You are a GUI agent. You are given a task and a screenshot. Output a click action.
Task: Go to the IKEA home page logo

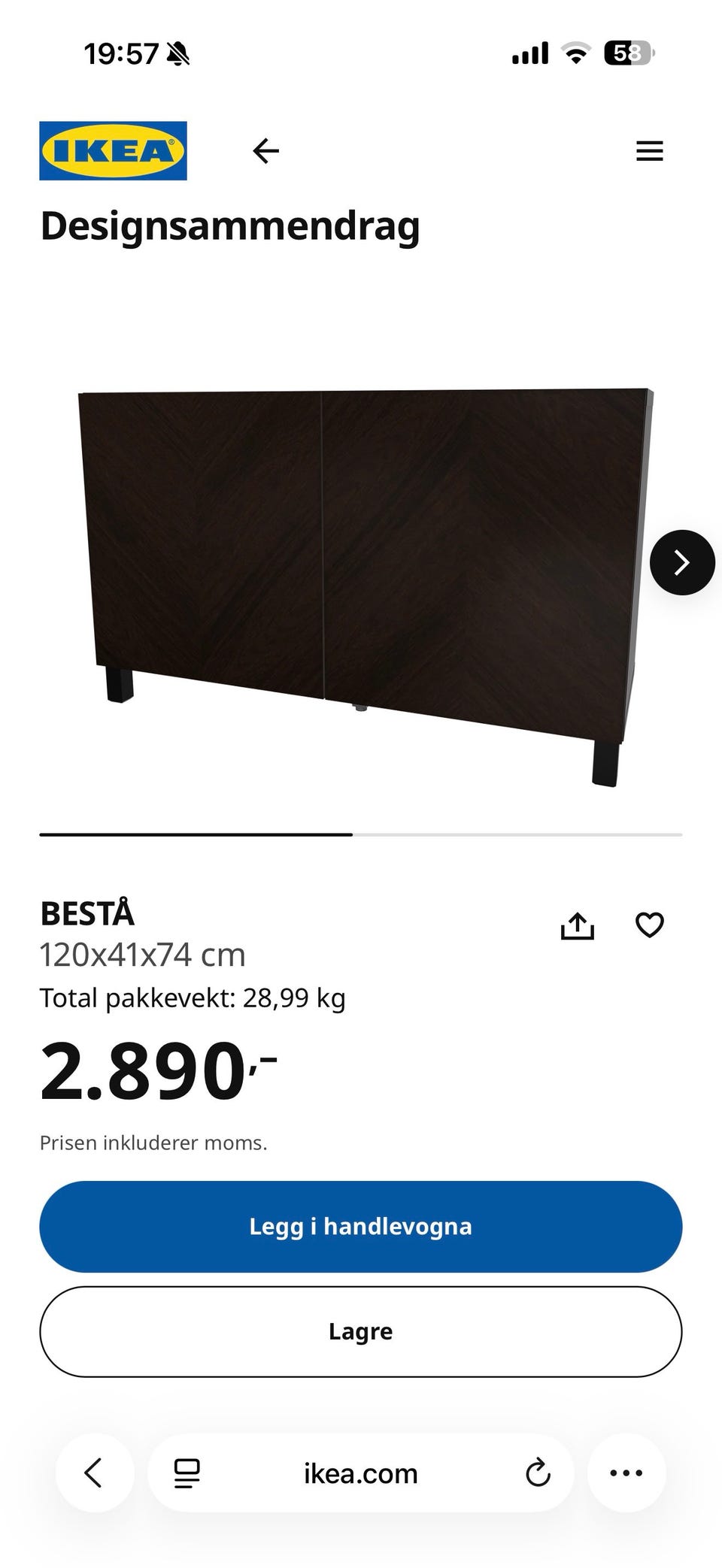click(x=113, y=150)
